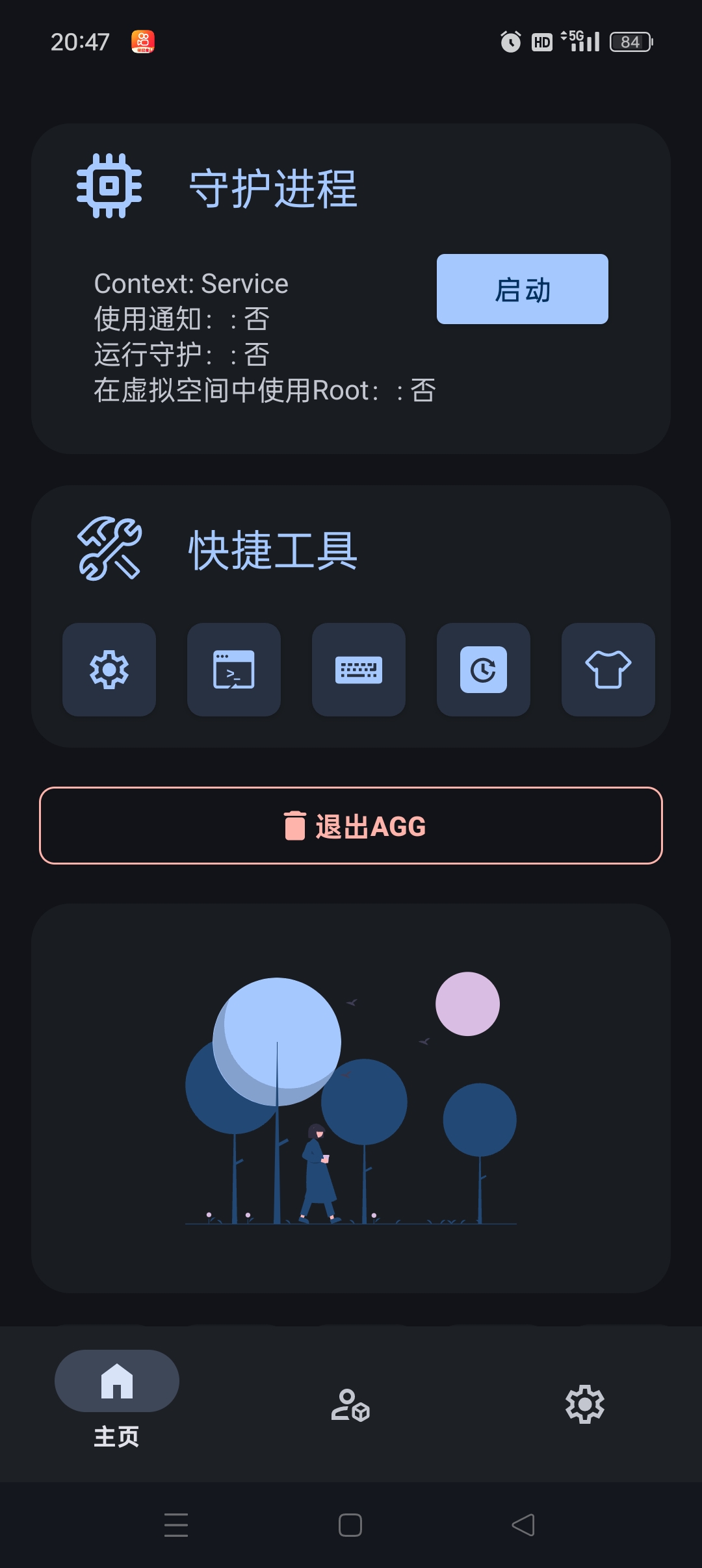The image size is (702, 1568).
Task: Open the keyboard quick tool
Action: click(x=359, y=670)
